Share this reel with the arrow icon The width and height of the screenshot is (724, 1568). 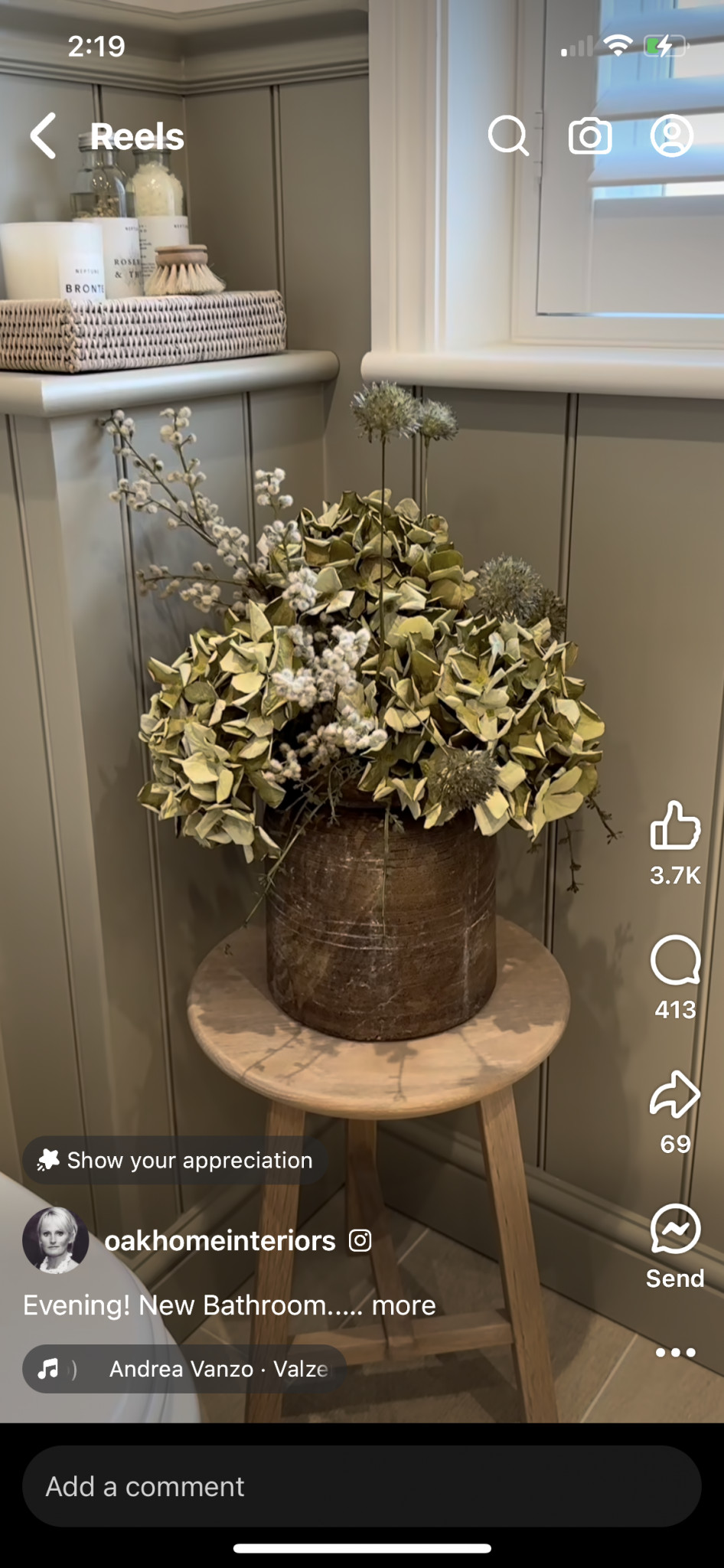point(675,1094)
